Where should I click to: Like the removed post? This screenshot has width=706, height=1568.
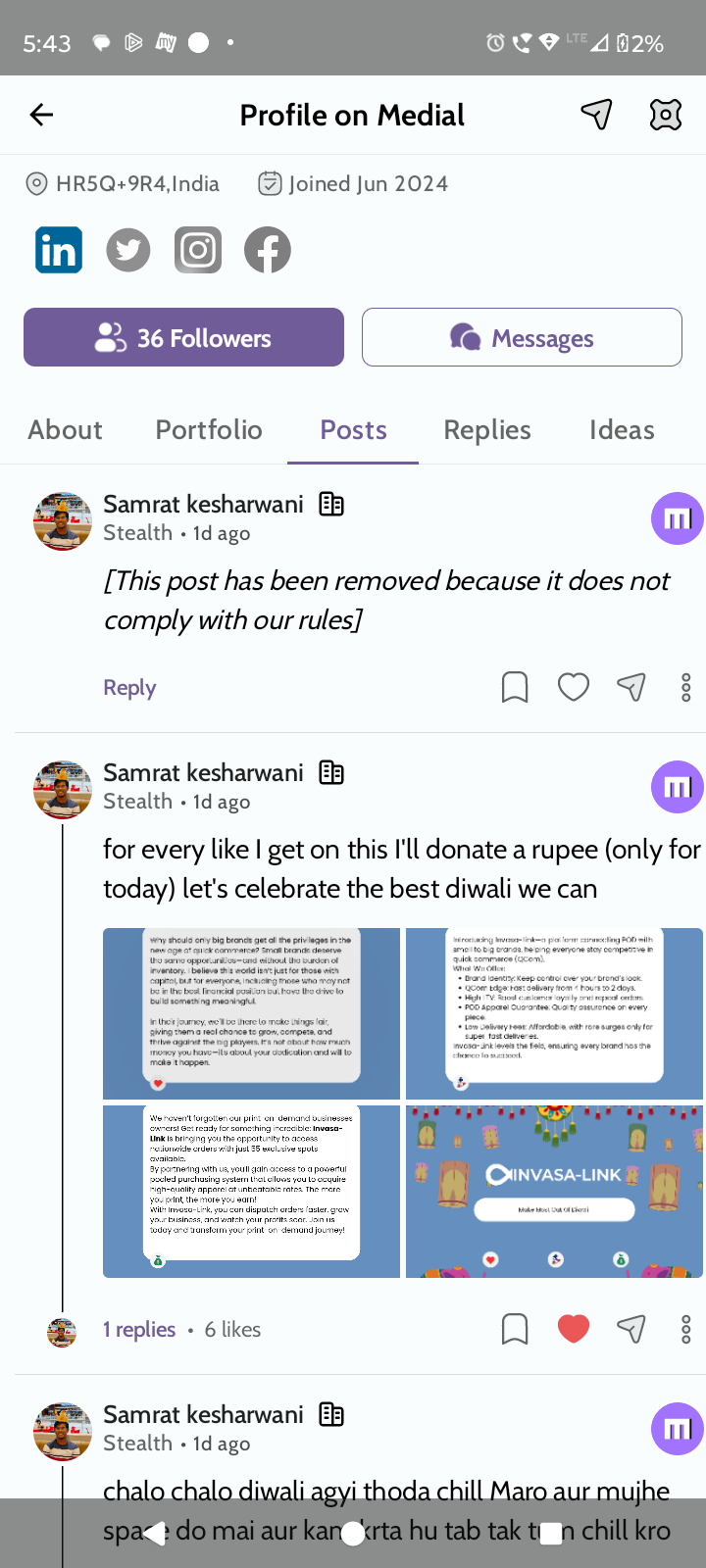tap(574, 688)
